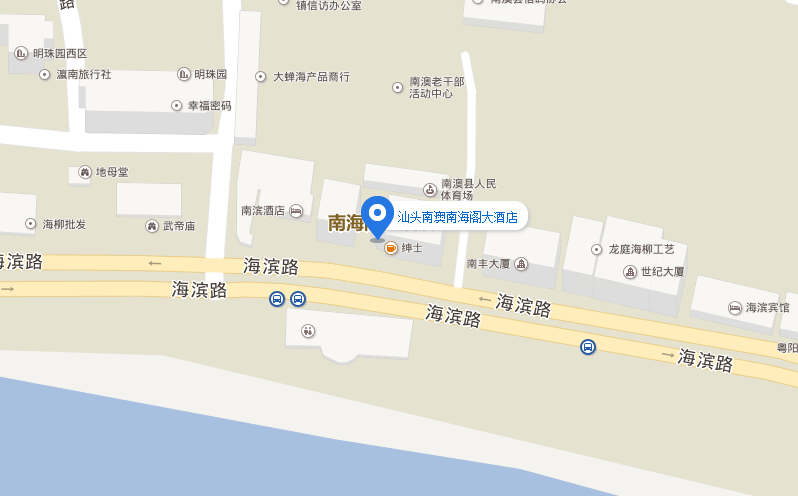Select the 绅士 cafe point
The image size is (798, 496).
click(x=390, y=247)
